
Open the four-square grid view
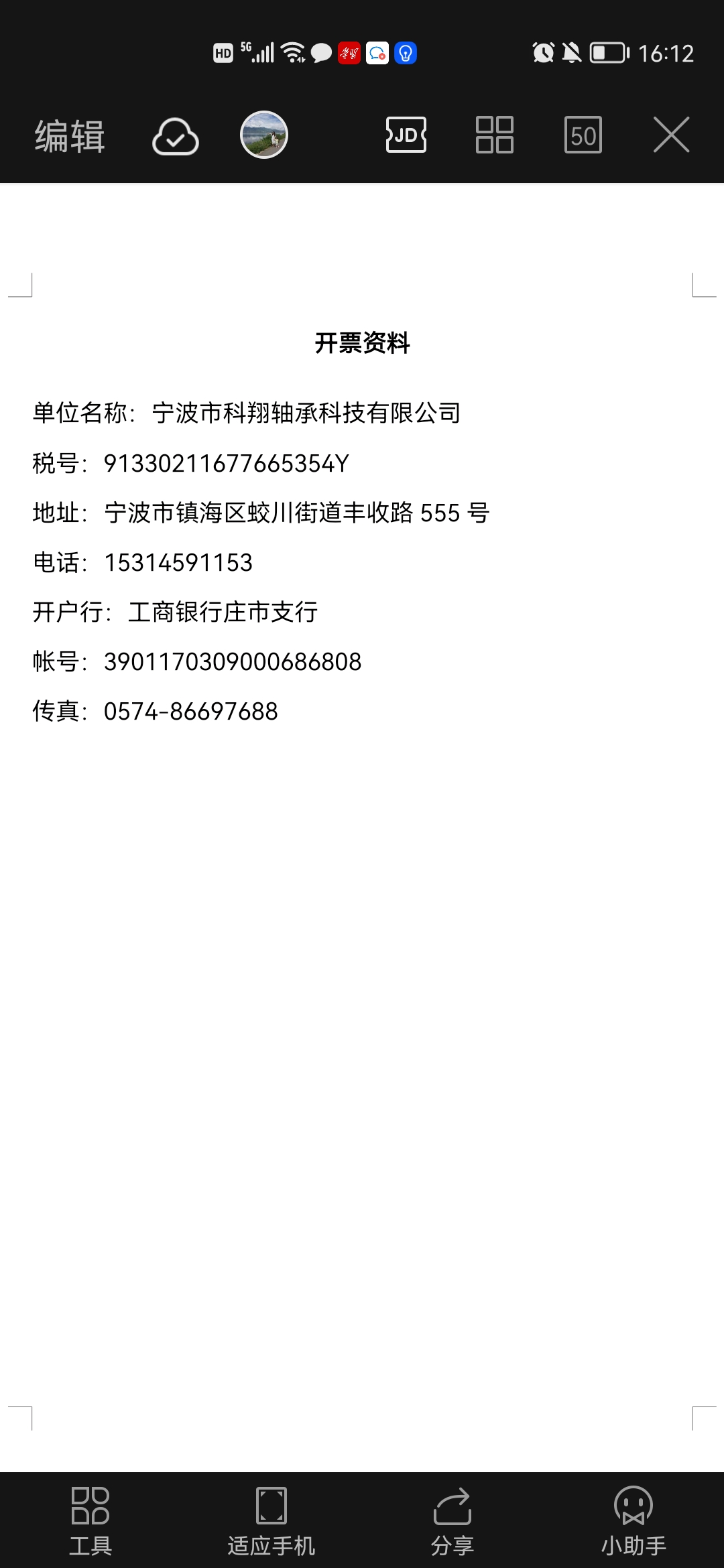click(495, 135)
